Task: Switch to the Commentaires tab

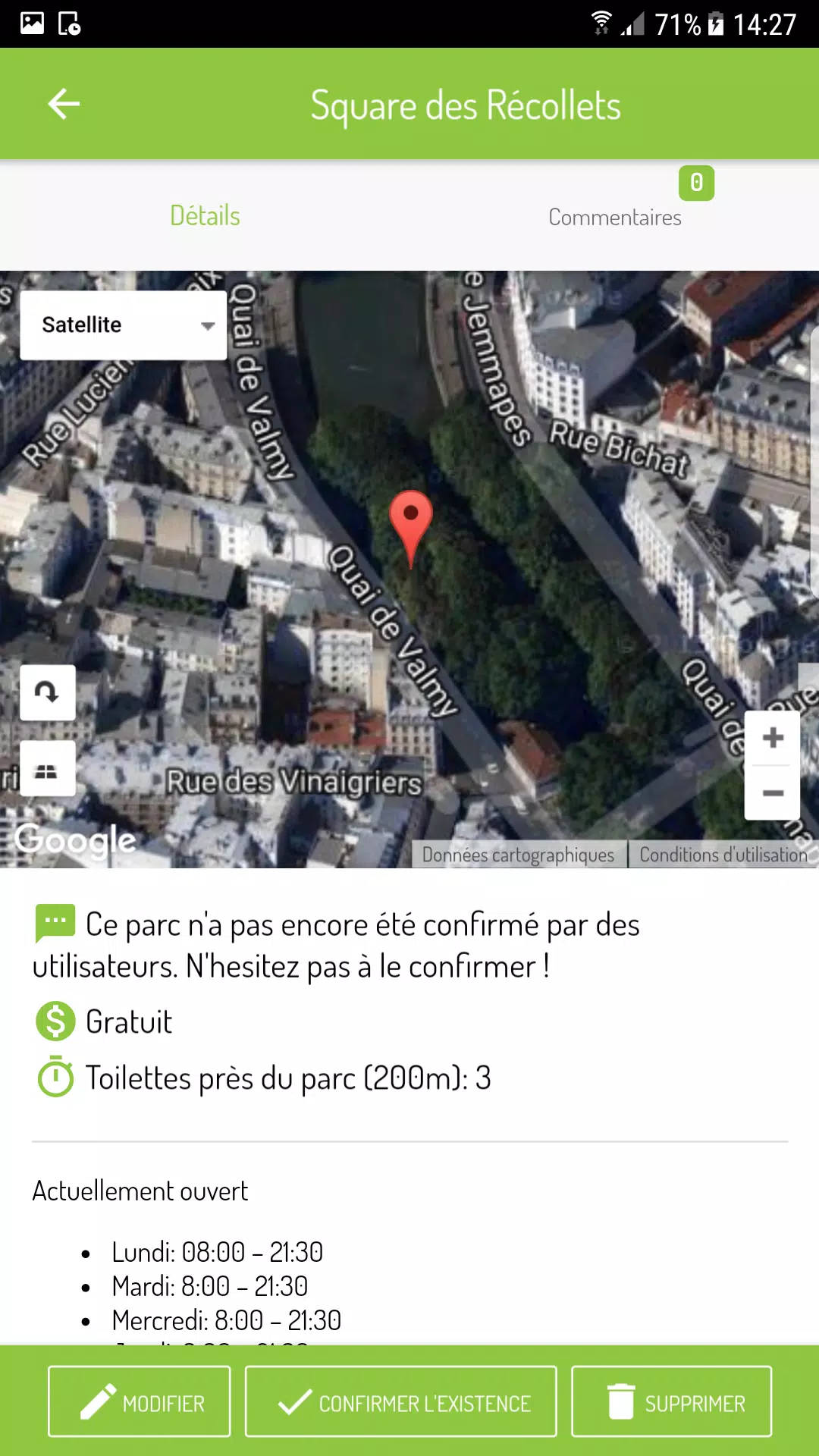Action: point(614,218)
